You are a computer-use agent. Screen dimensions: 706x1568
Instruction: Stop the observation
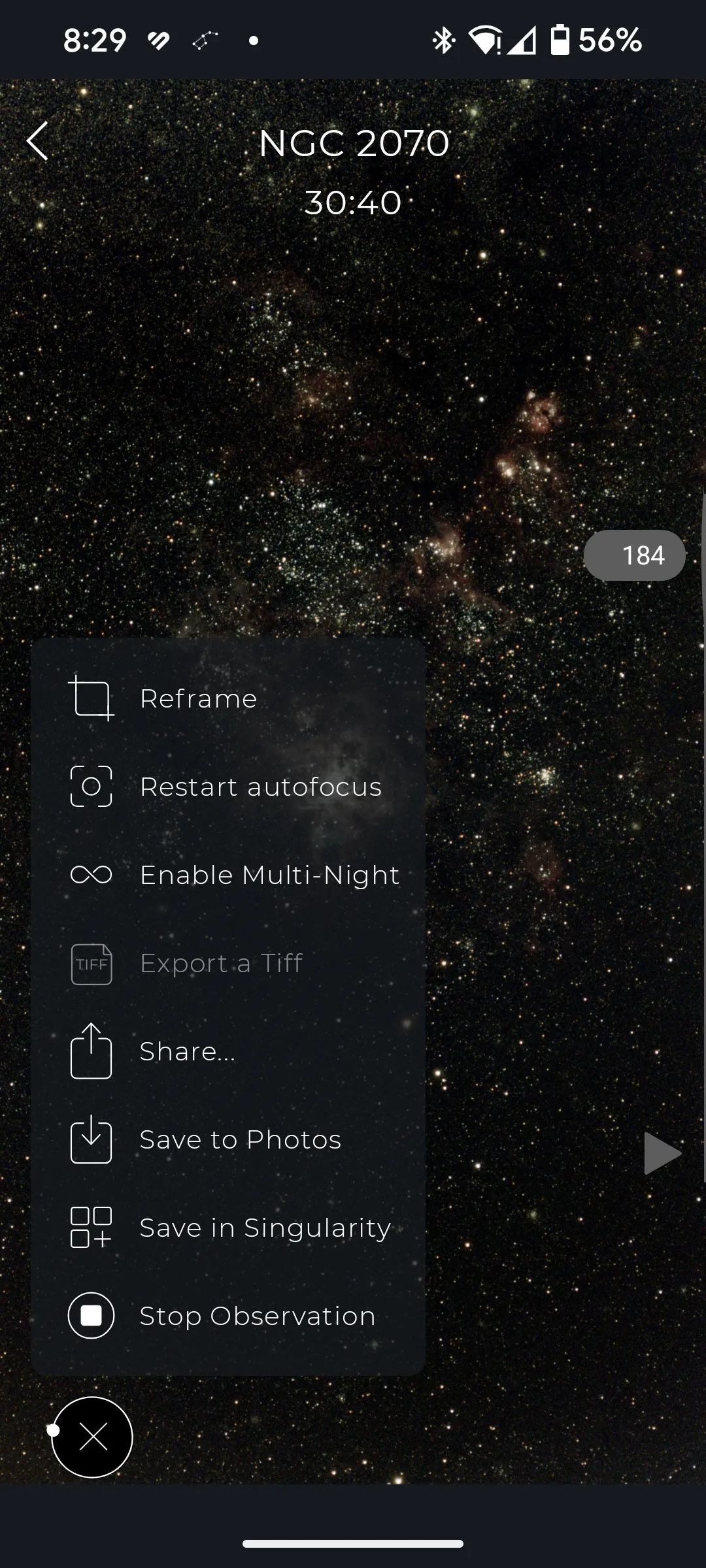[x=228, y=1316]
